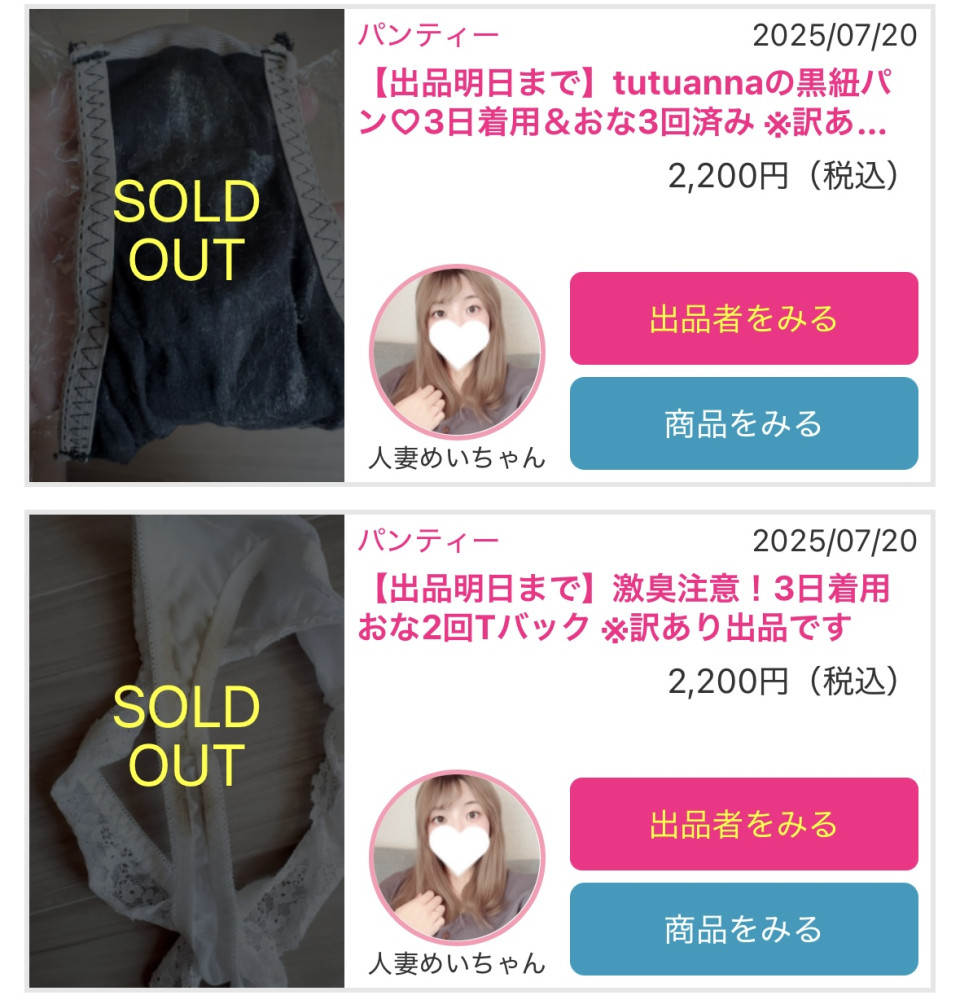The image size is (960, 1004).
Task: Open the sold-out tutuanna item photo
Action: [187, 245]
